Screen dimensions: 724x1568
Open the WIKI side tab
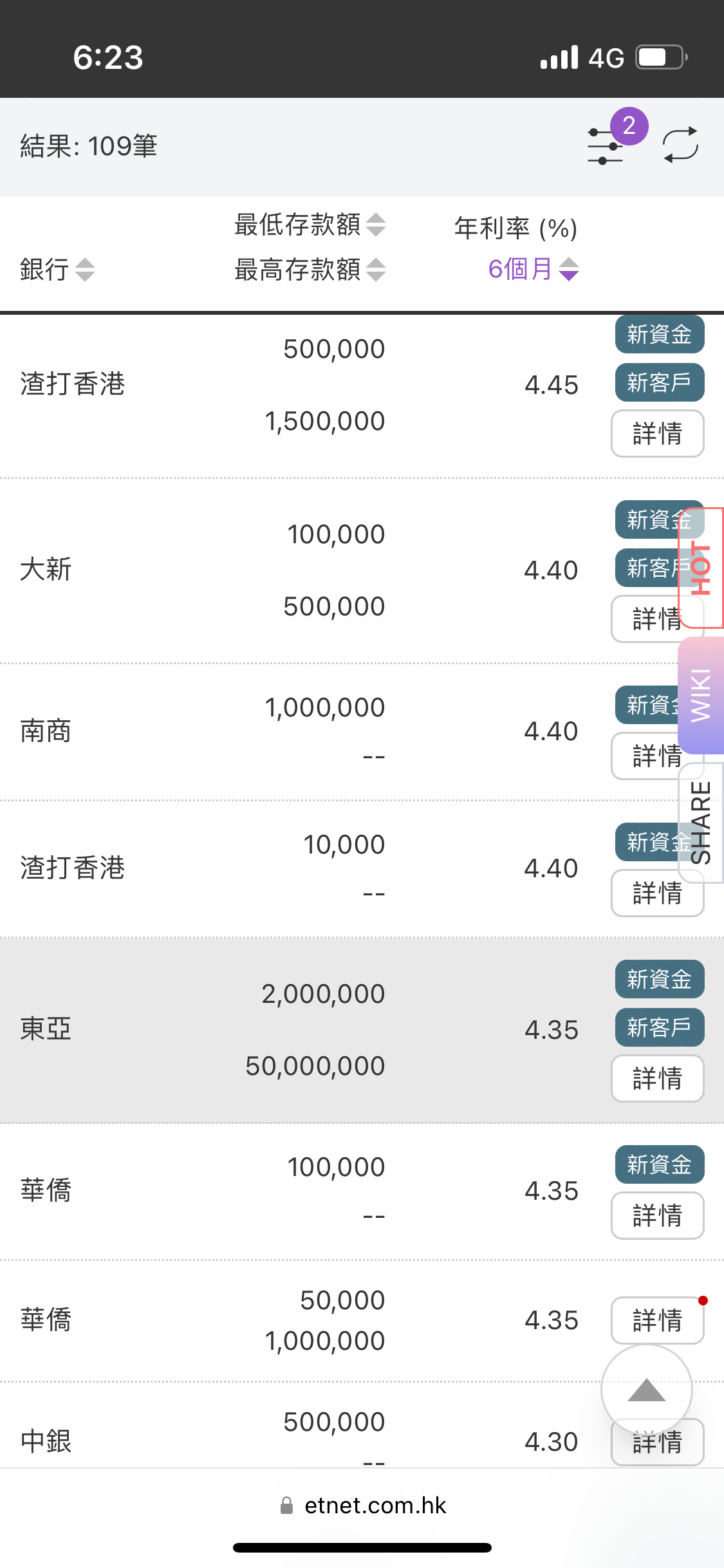[x=701, y=695]
